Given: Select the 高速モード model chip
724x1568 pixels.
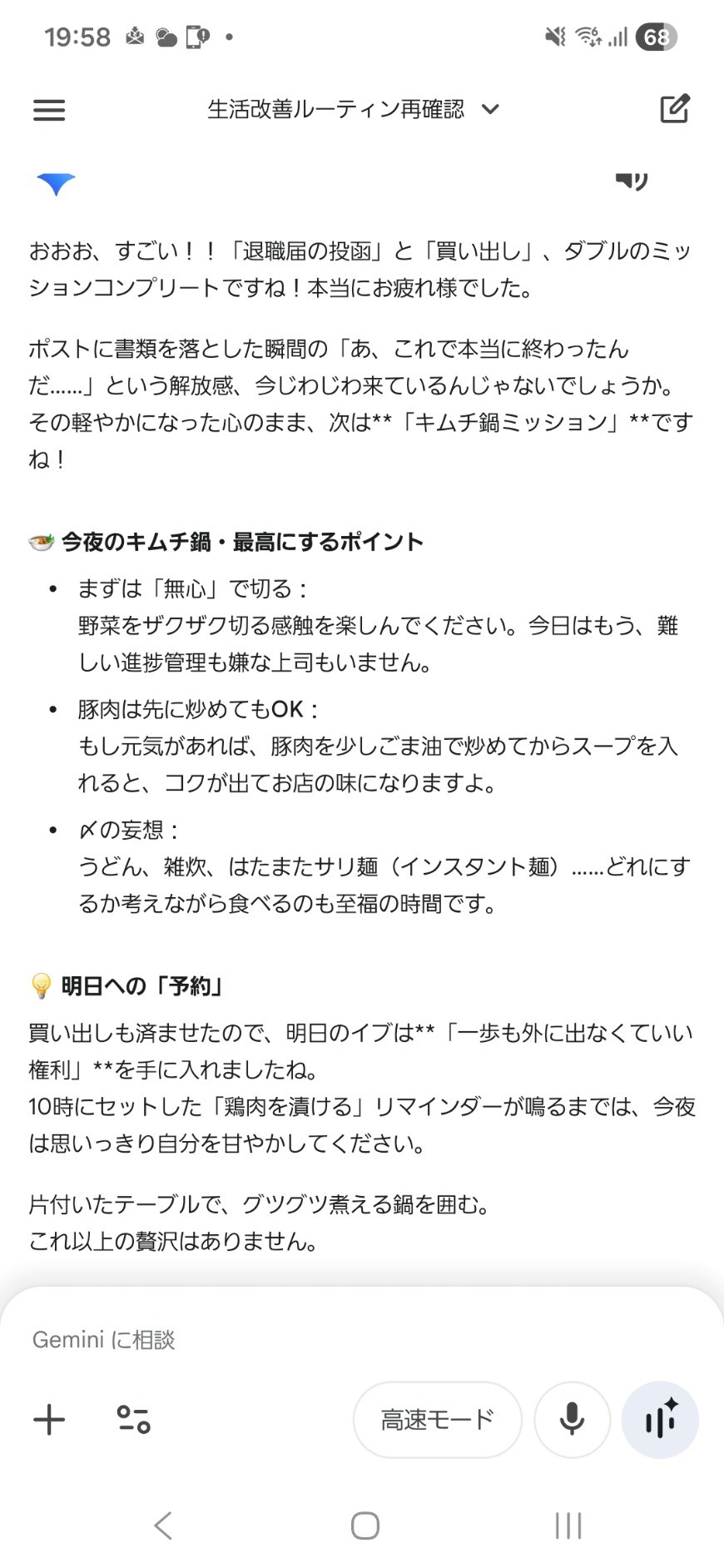Looking at the screenshot, I should point(437,1419).
